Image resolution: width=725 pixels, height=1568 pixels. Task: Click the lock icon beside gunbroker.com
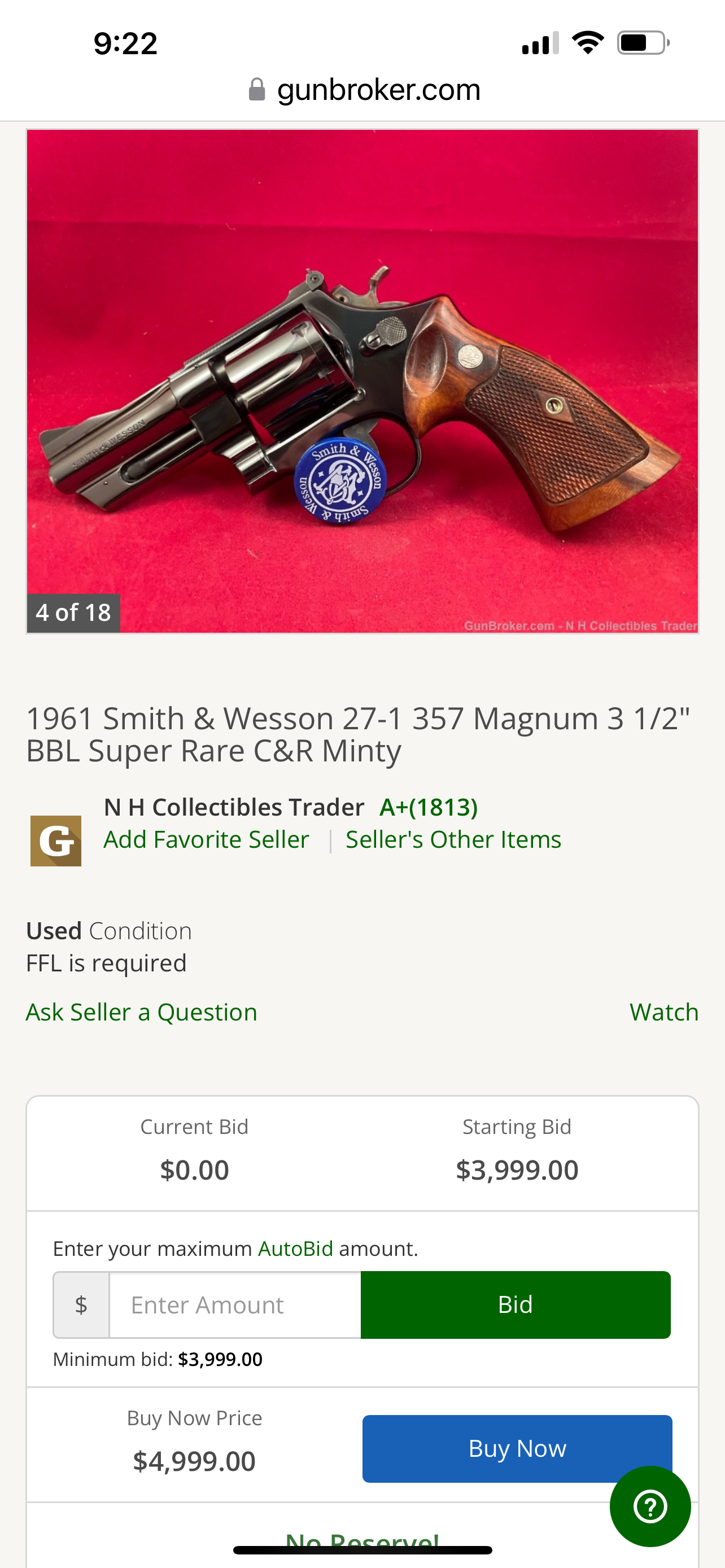(x=256, y=89)
